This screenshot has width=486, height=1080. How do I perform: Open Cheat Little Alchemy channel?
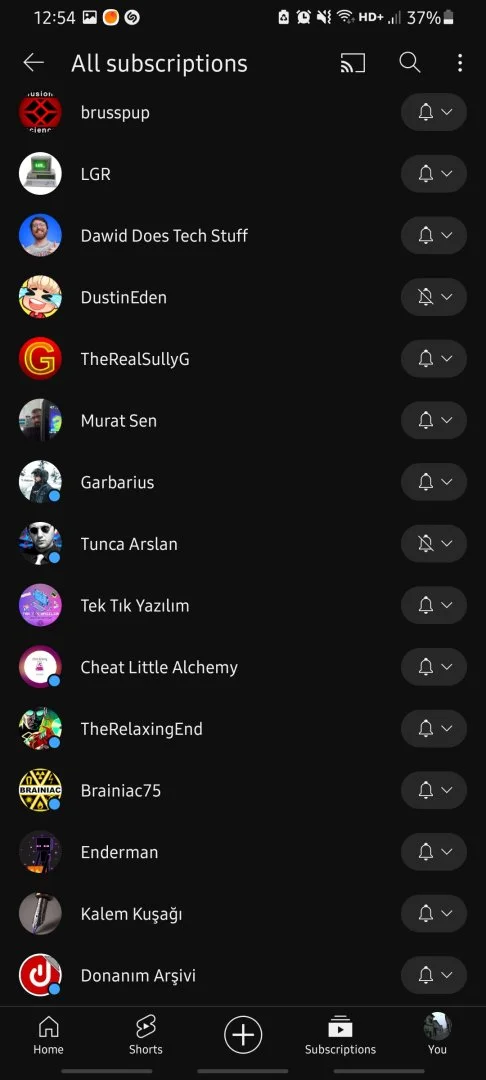click(x=243, y=667)
